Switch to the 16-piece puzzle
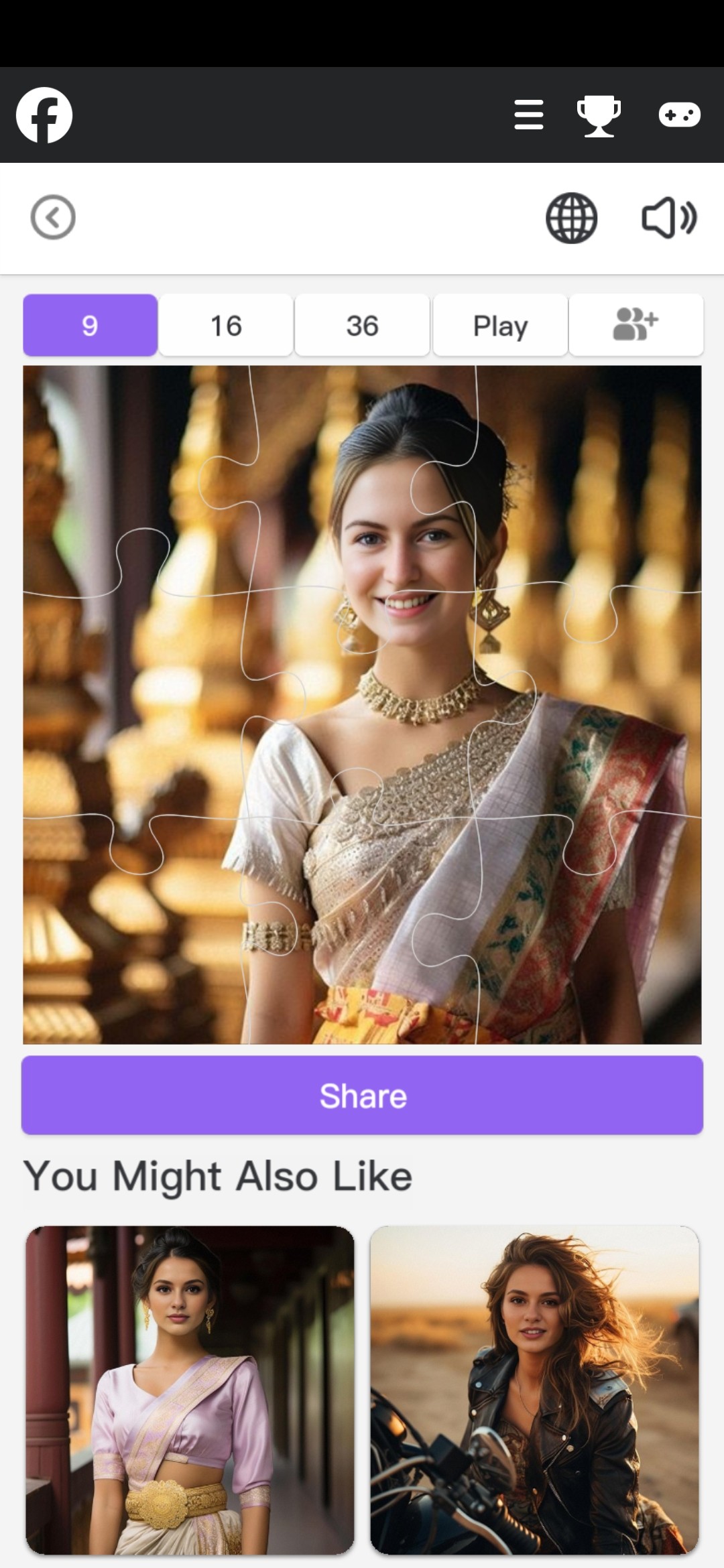The height and width of the screenshot is (1568, 724). (x=226, y=326)
